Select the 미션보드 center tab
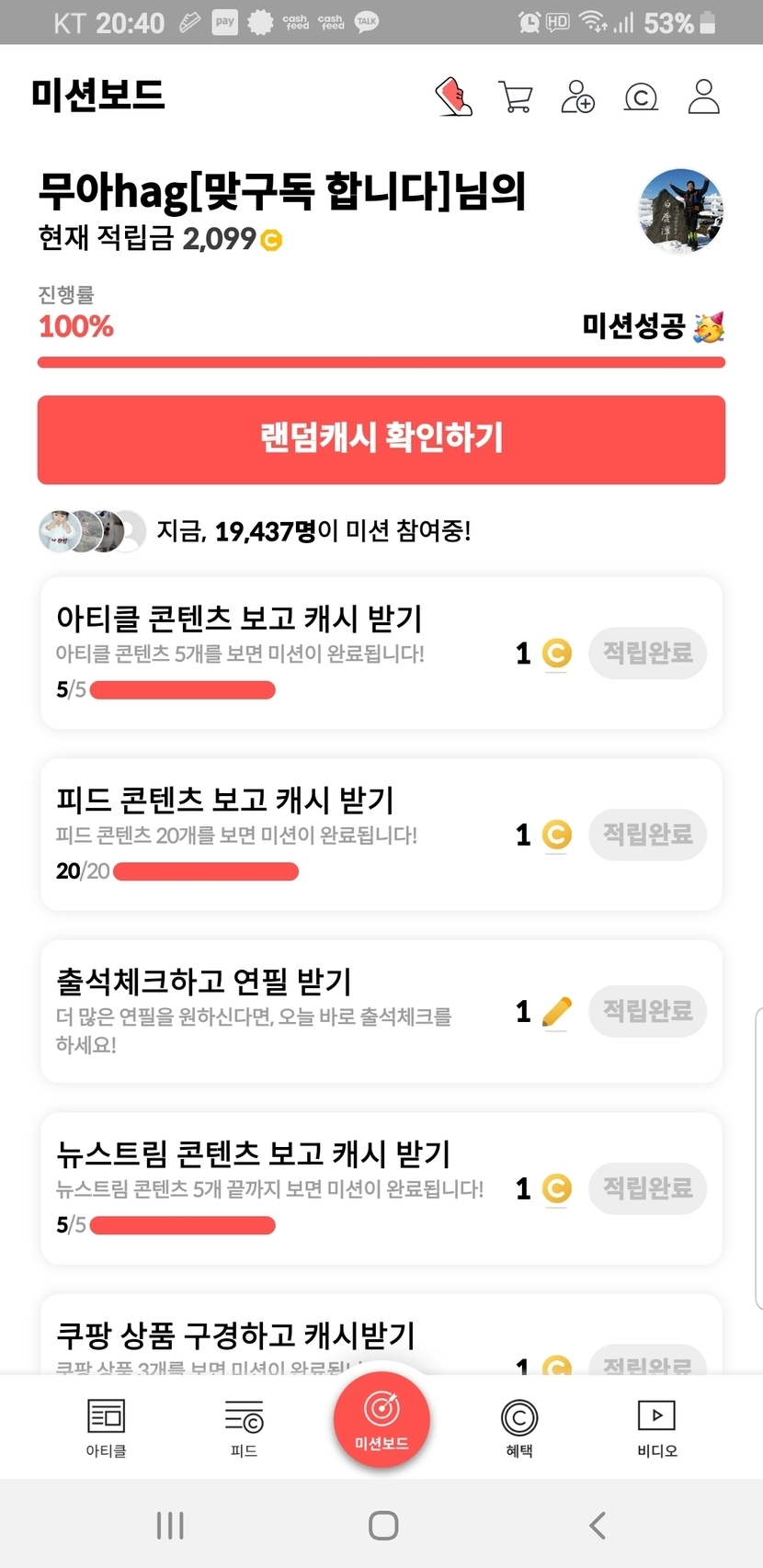Screen dimensions: 763x1568 tap(381, 1419)
